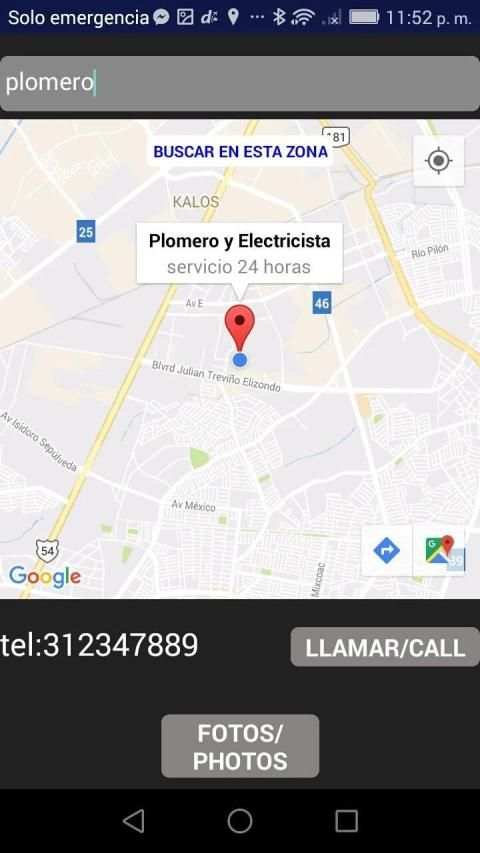Tap LLAMAR/CALL to phone the plumber
The width and height of the screenshot is (480, 853).
click(x=385, y=647)
